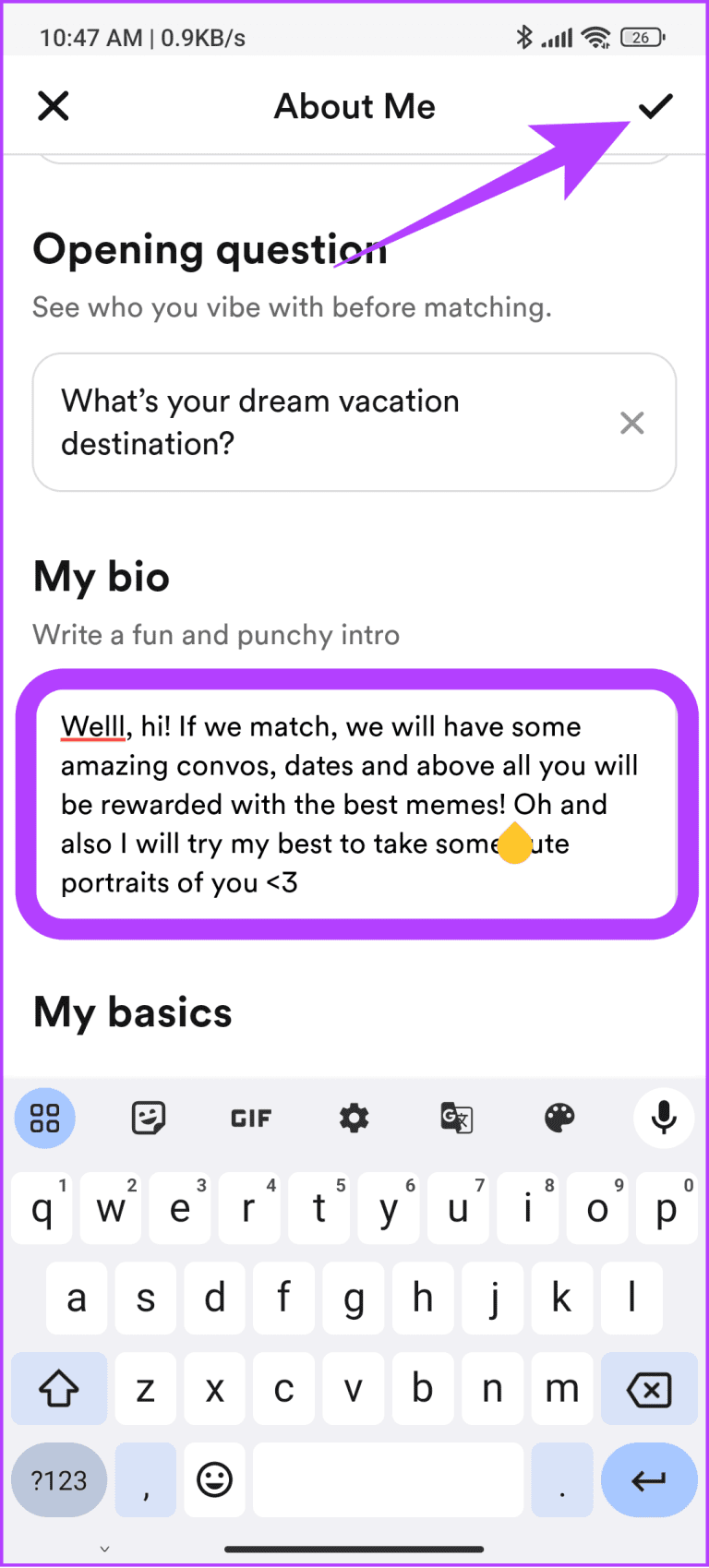
Task: Open the keyboard's apps grid menu
Action: coord(44,1119)
